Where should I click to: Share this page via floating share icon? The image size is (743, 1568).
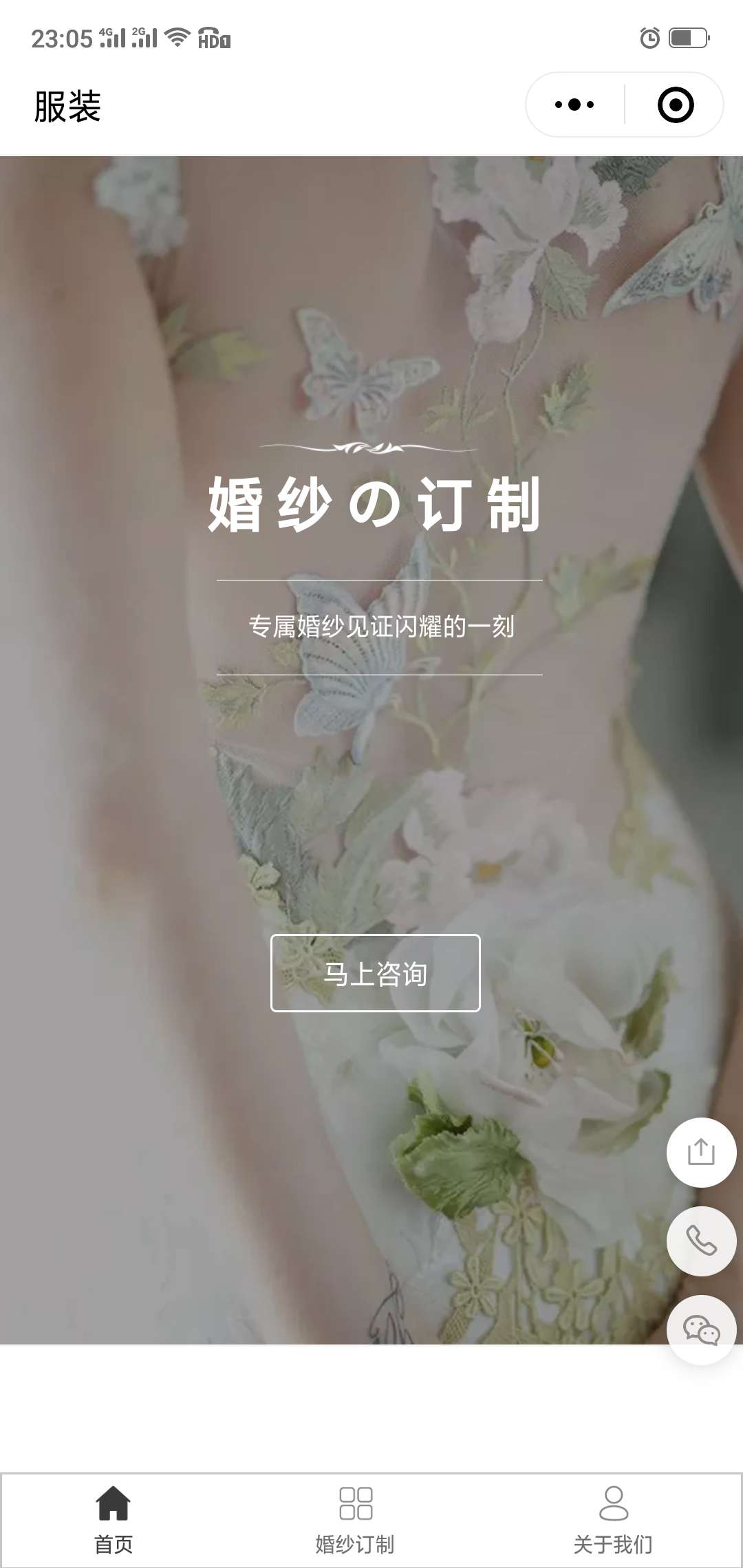coord(701,1152)
